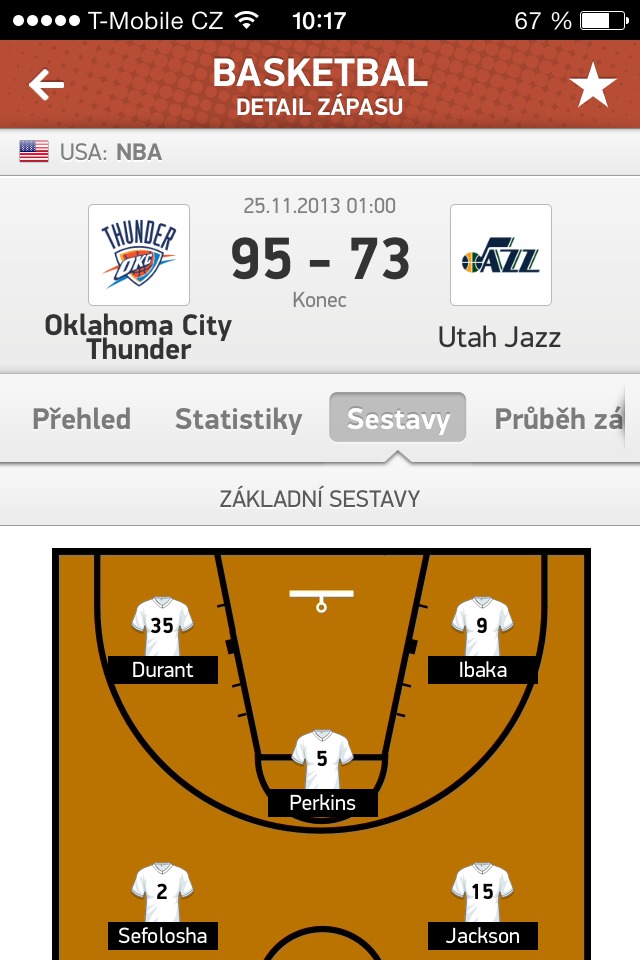Open the Statistiky tab
This screenshot has height=960, width=640.
[x=238, y=419]
